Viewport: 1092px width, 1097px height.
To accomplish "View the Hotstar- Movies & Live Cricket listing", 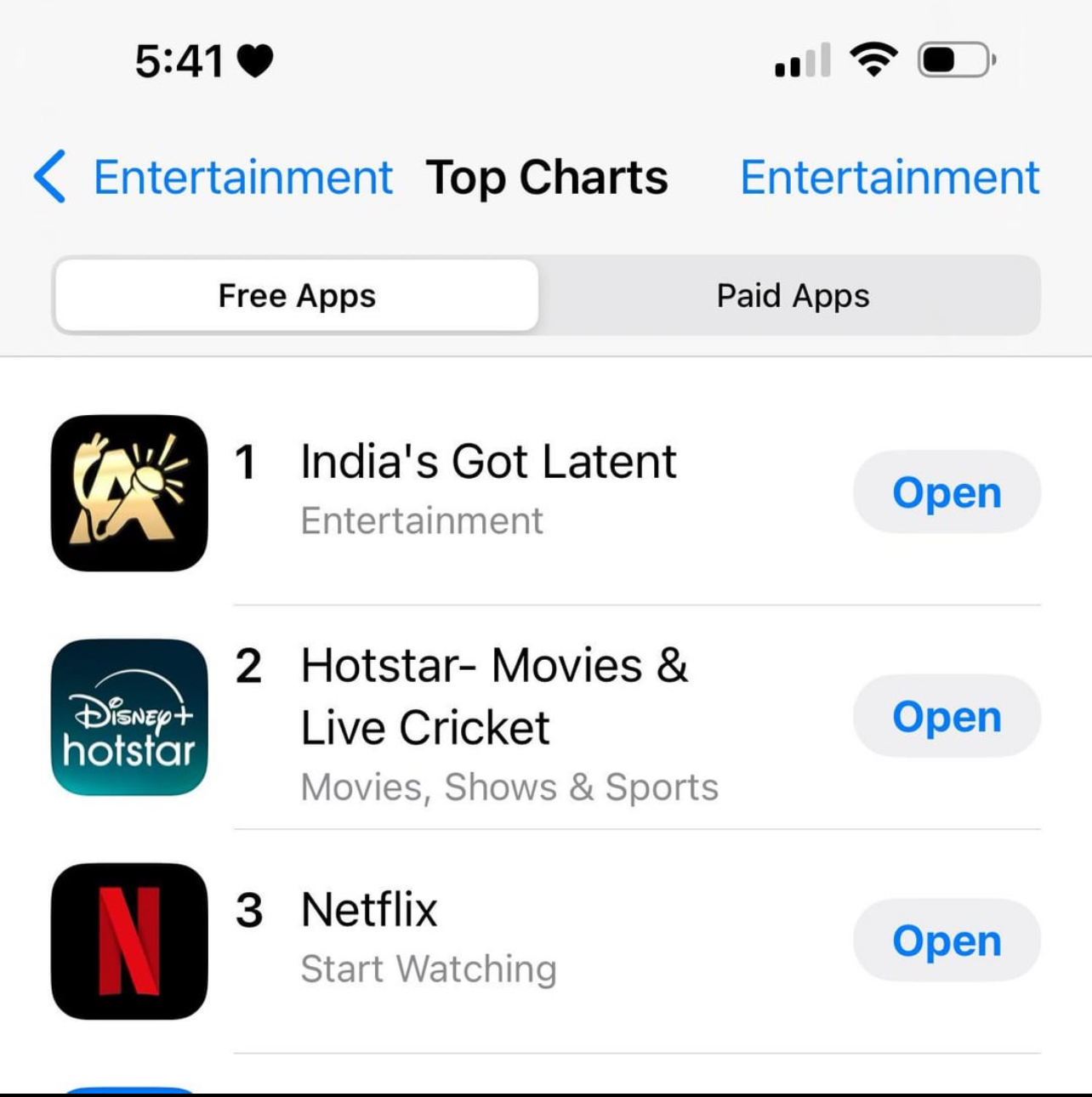I will 493,697.
